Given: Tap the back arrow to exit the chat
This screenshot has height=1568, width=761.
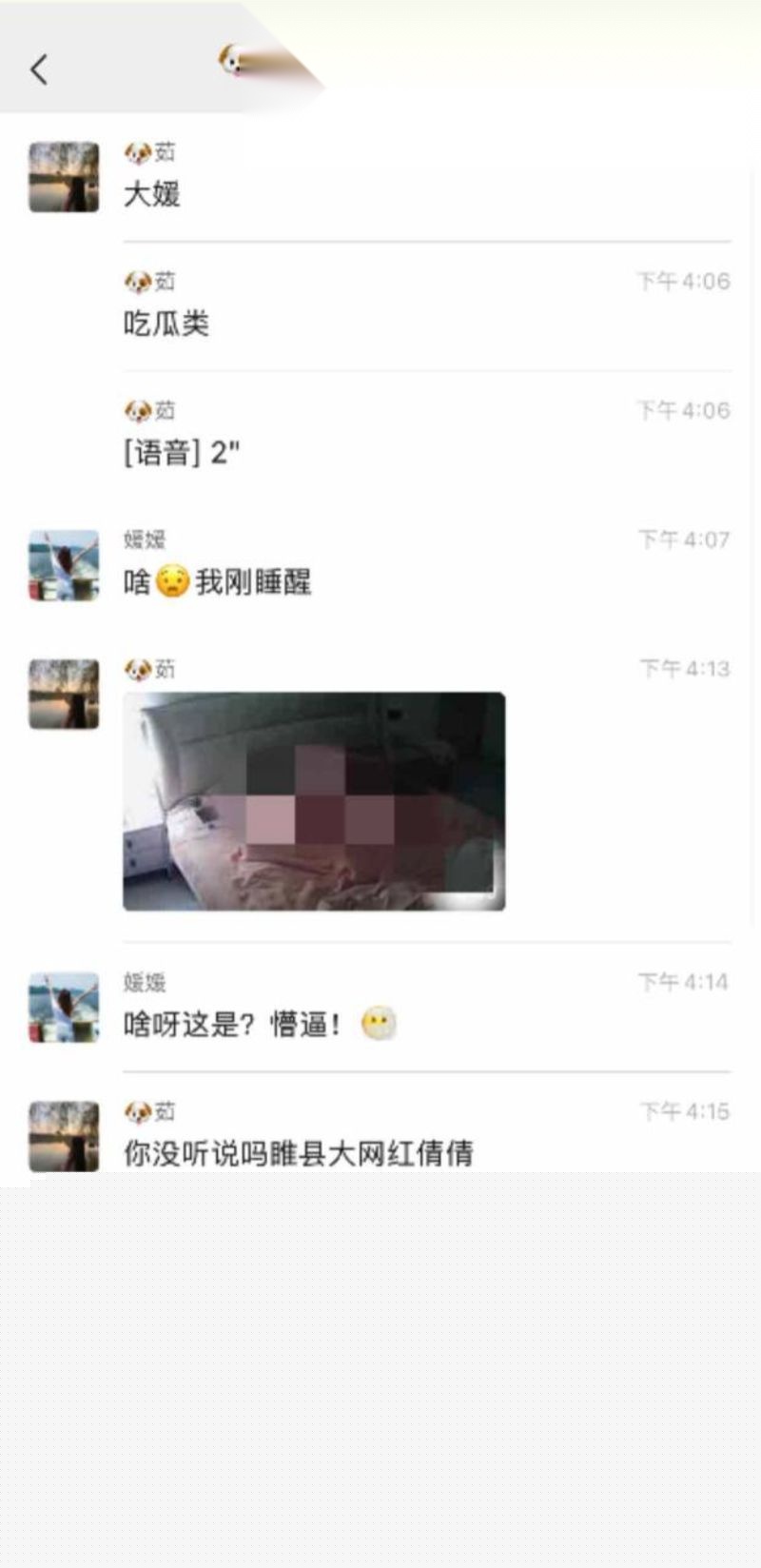Looking at the screenshot, I should 38,69.
